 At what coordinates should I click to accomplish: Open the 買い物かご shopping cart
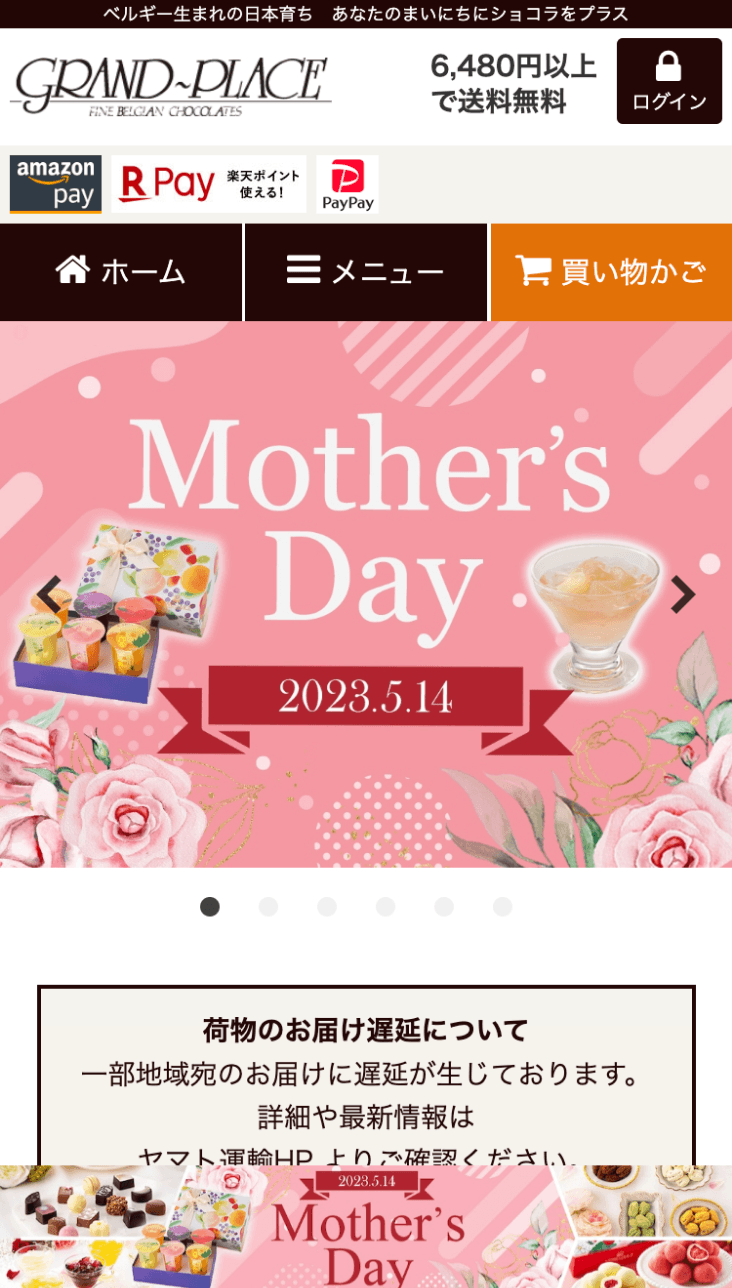[611, 272]
